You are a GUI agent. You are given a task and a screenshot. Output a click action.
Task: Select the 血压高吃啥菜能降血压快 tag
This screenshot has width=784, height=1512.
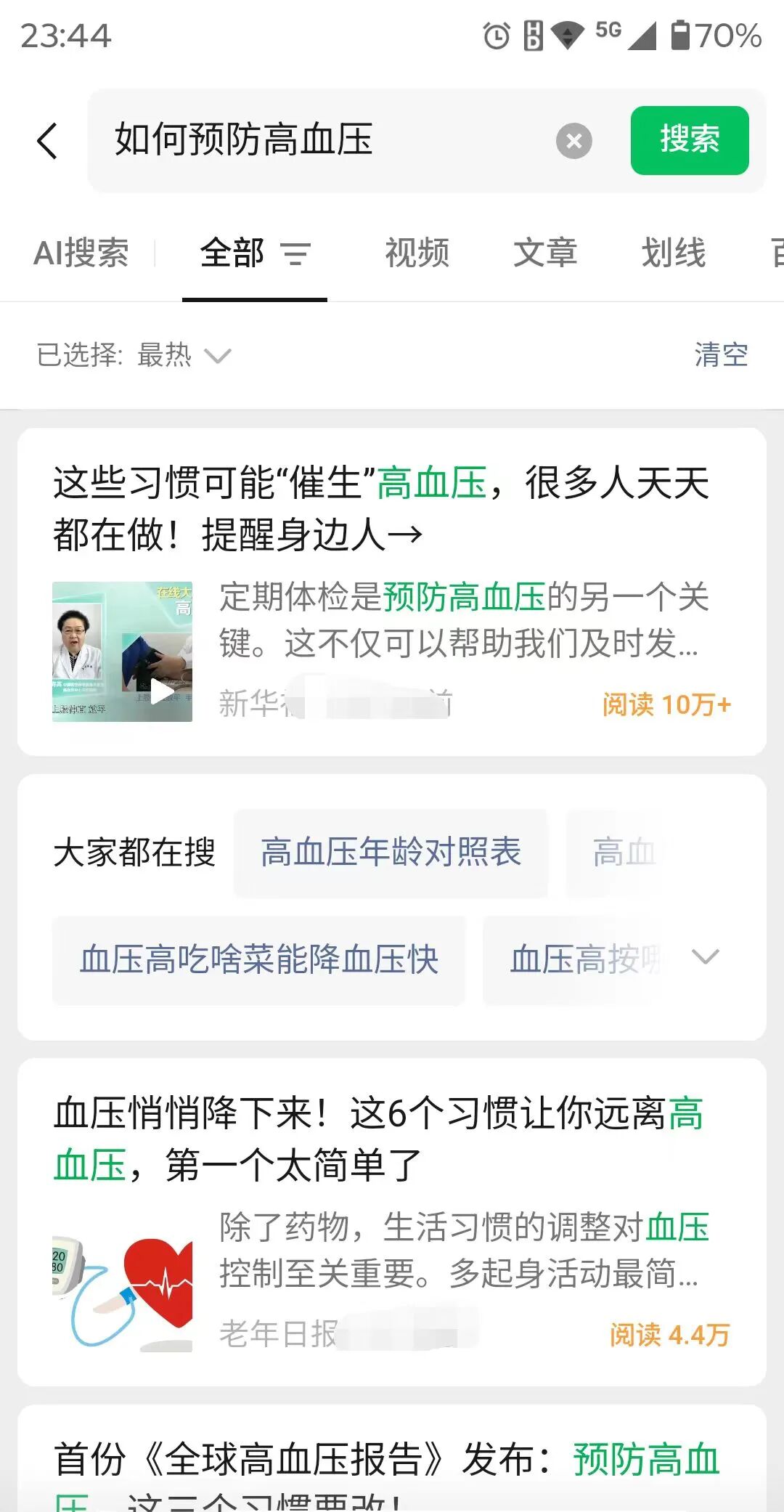click(258, 960)
